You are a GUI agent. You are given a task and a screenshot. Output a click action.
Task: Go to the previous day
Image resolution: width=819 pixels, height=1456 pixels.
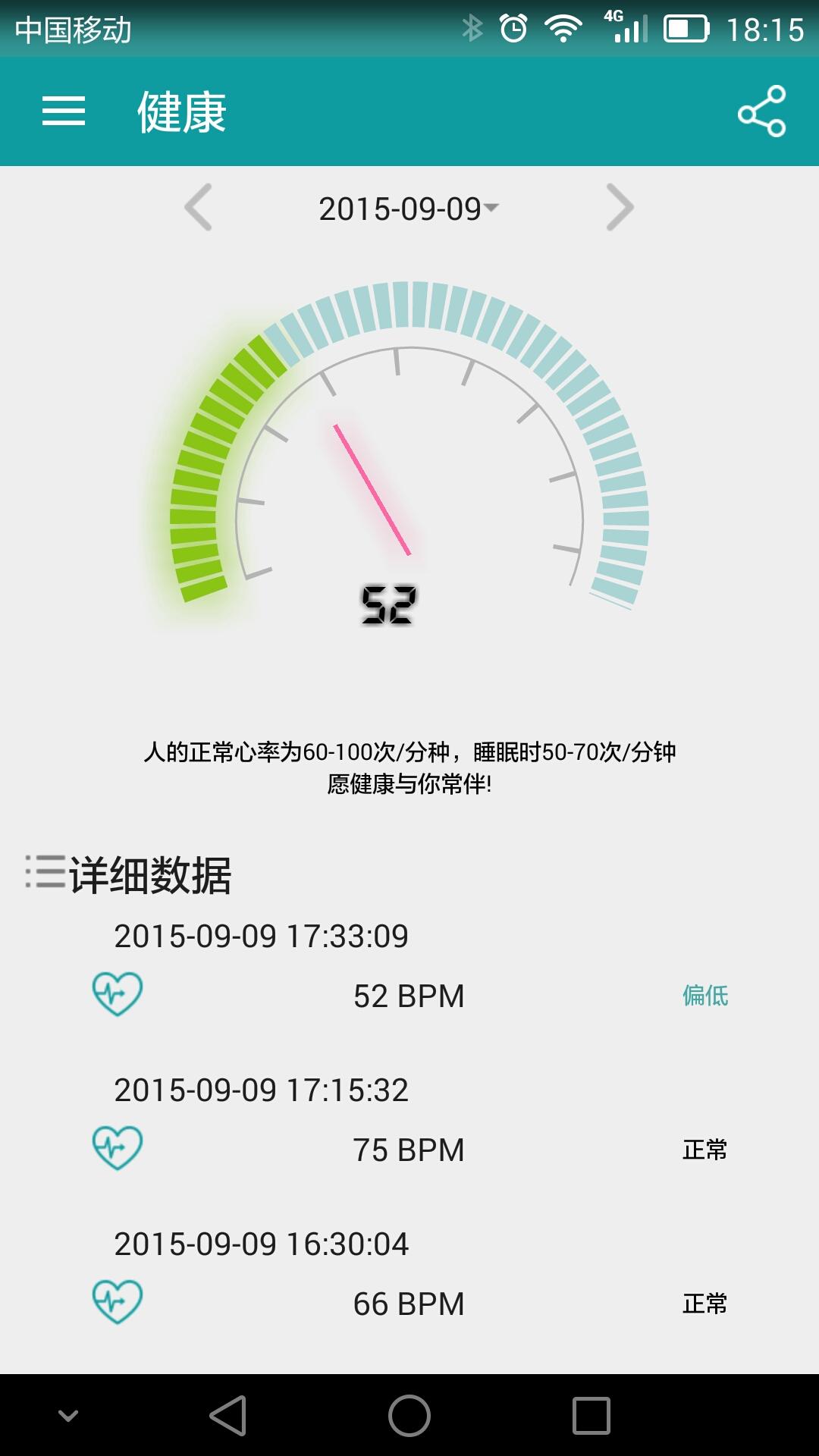click(199, 208)
